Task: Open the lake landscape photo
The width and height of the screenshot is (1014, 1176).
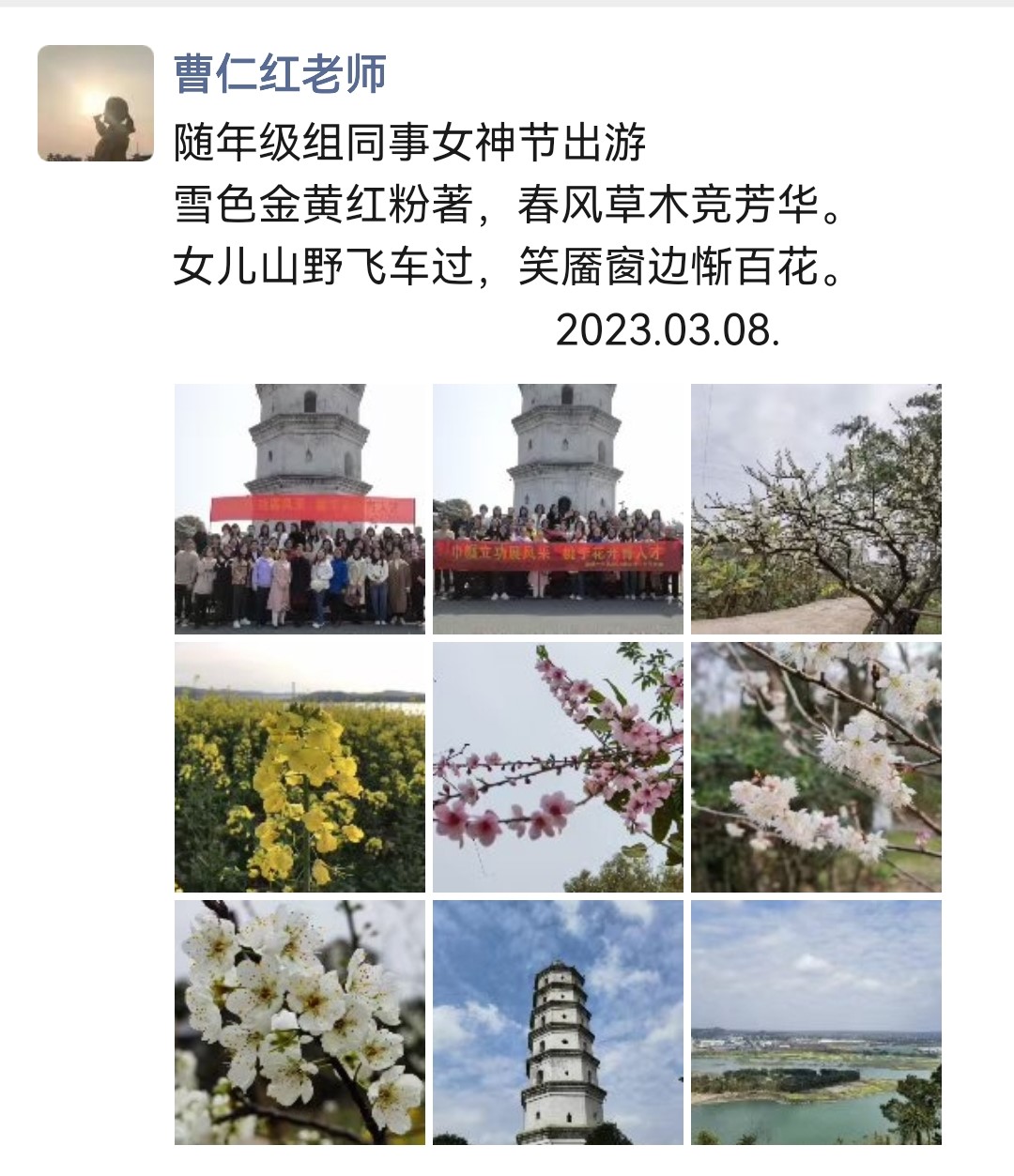Action: [x=816, y=1022]
